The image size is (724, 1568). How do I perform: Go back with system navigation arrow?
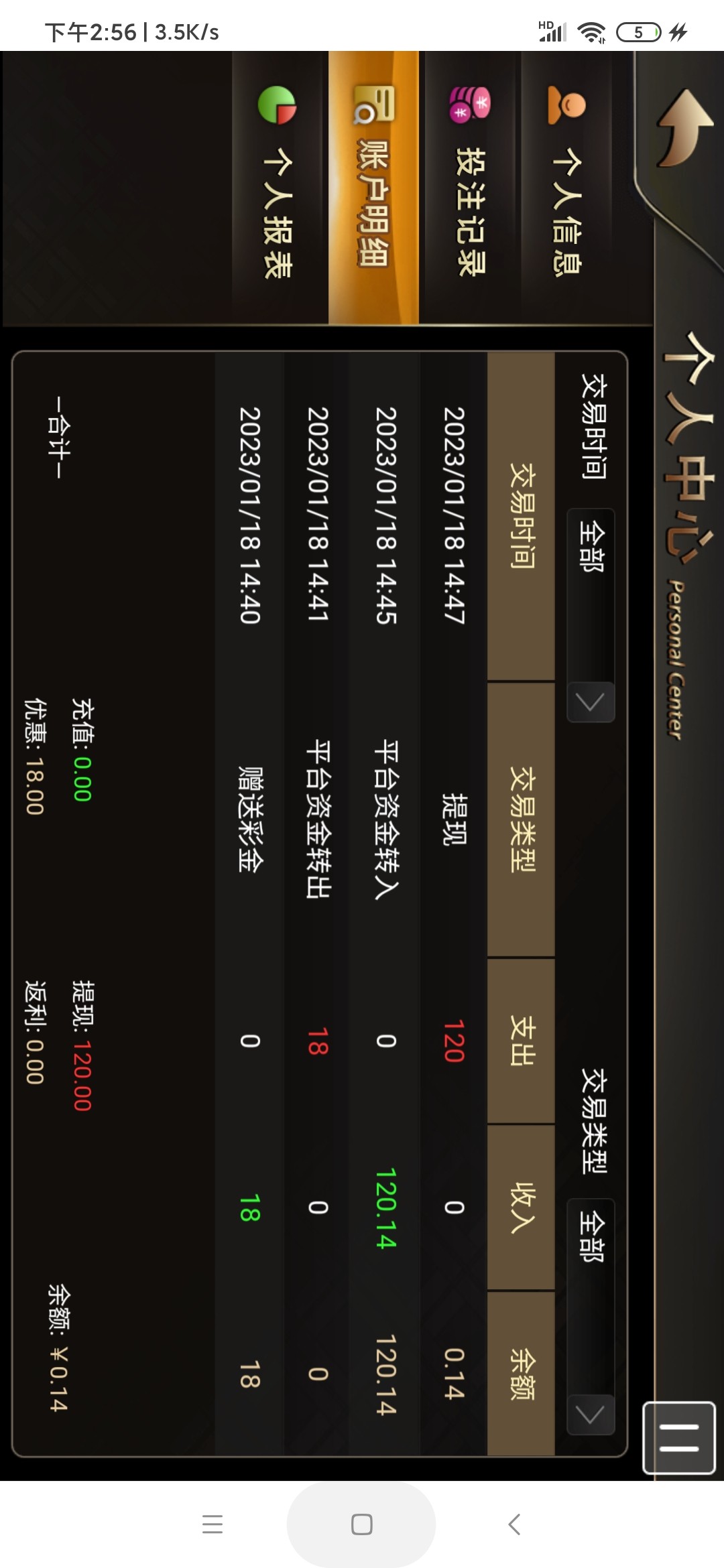[x=514, y=1524]
